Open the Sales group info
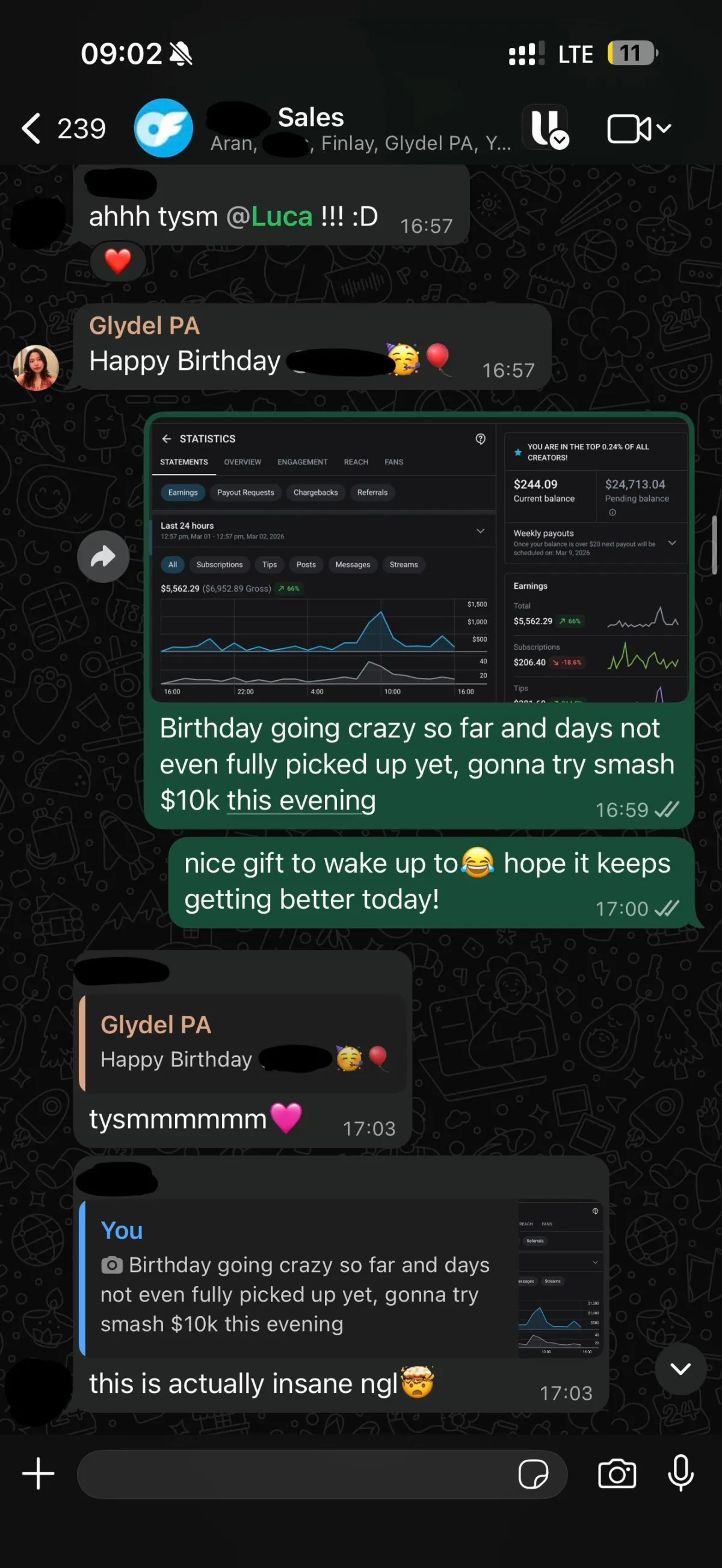The width and height of the screenshot is (722, 1568). click(359, 128)
